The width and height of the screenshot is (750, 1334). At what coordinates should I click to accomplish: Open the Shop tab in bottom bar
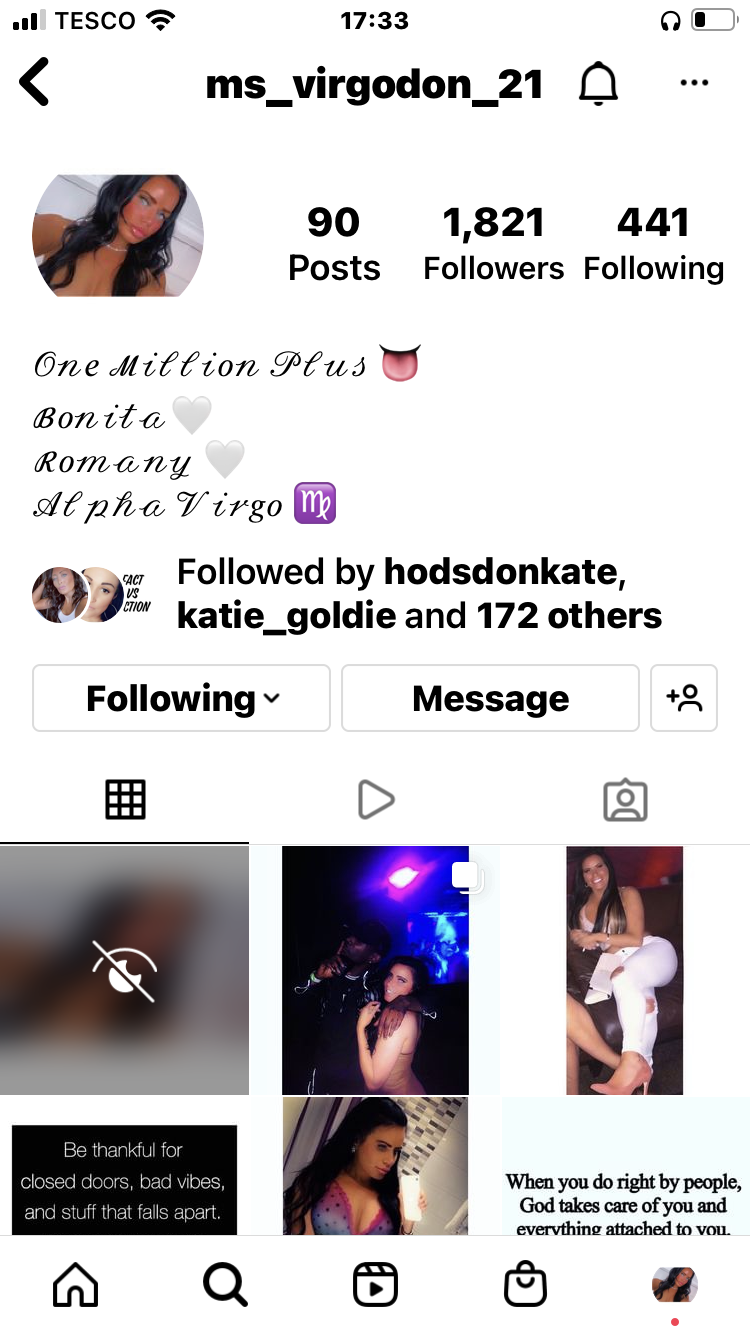[525, 1285]
